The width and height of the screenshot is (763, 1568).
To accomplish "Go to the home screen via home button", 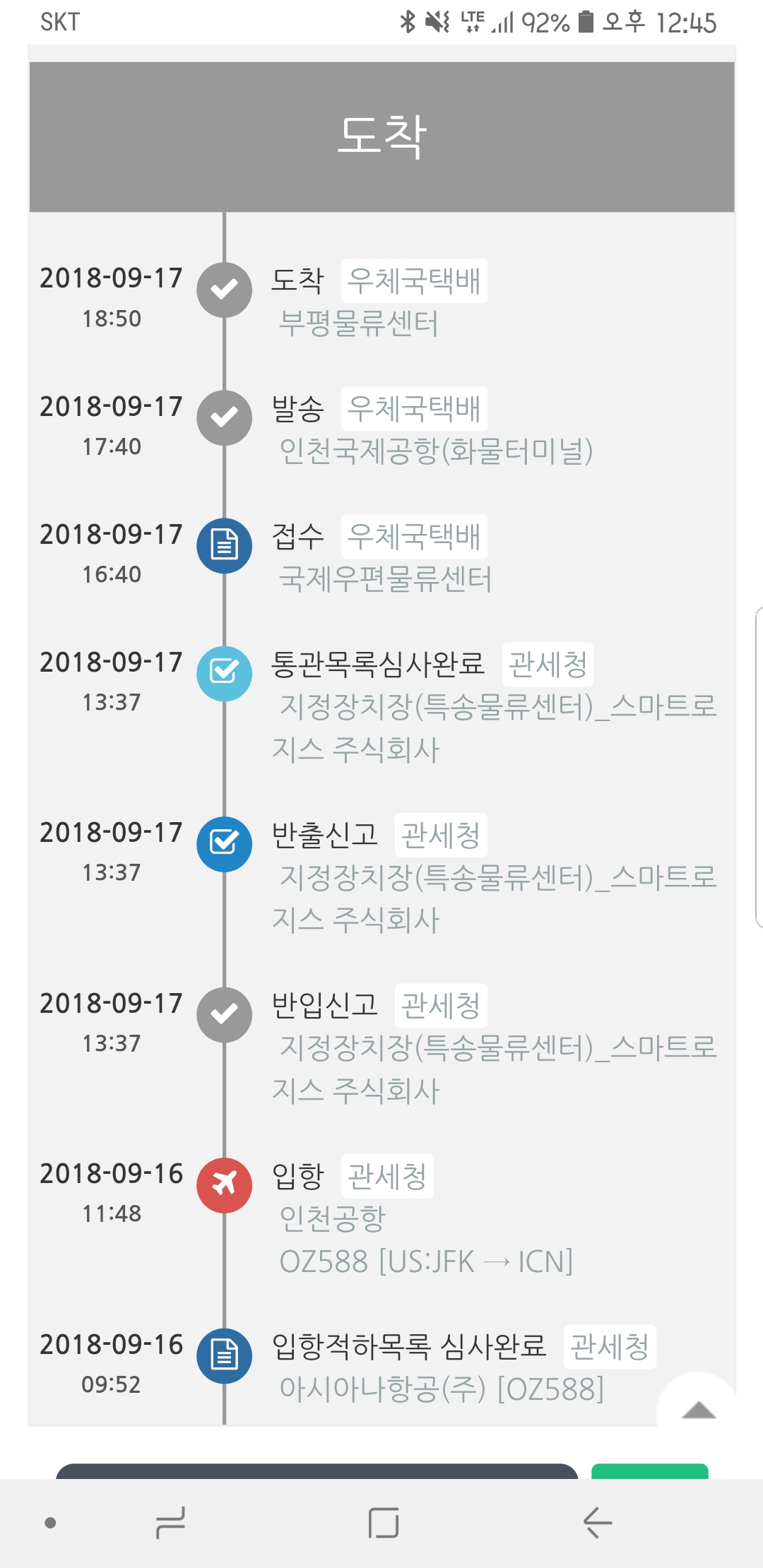I will click(383, 1522).
